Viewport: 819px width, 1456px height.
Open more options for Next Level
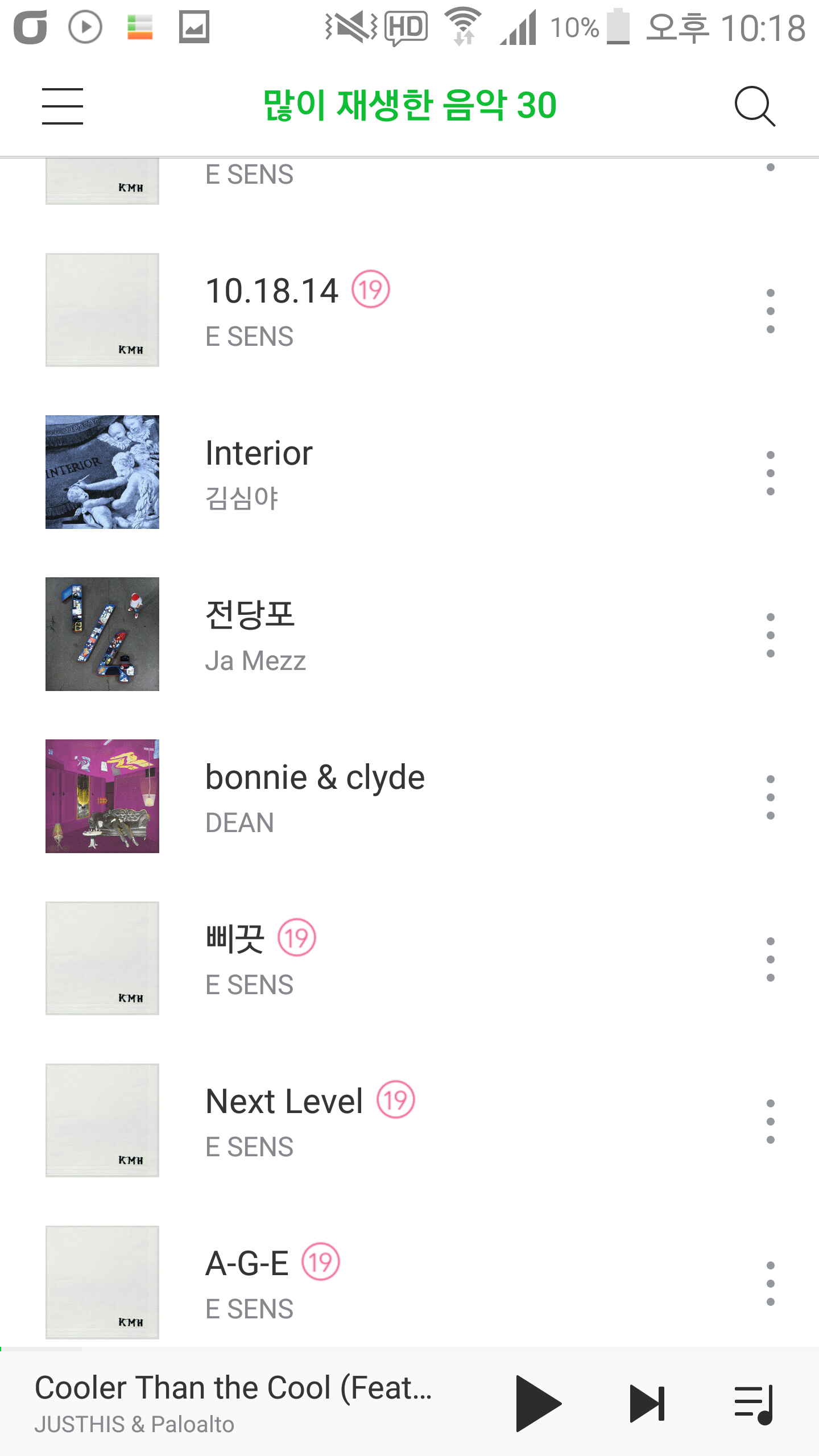pyautogui.click(x=770, y=1122)
